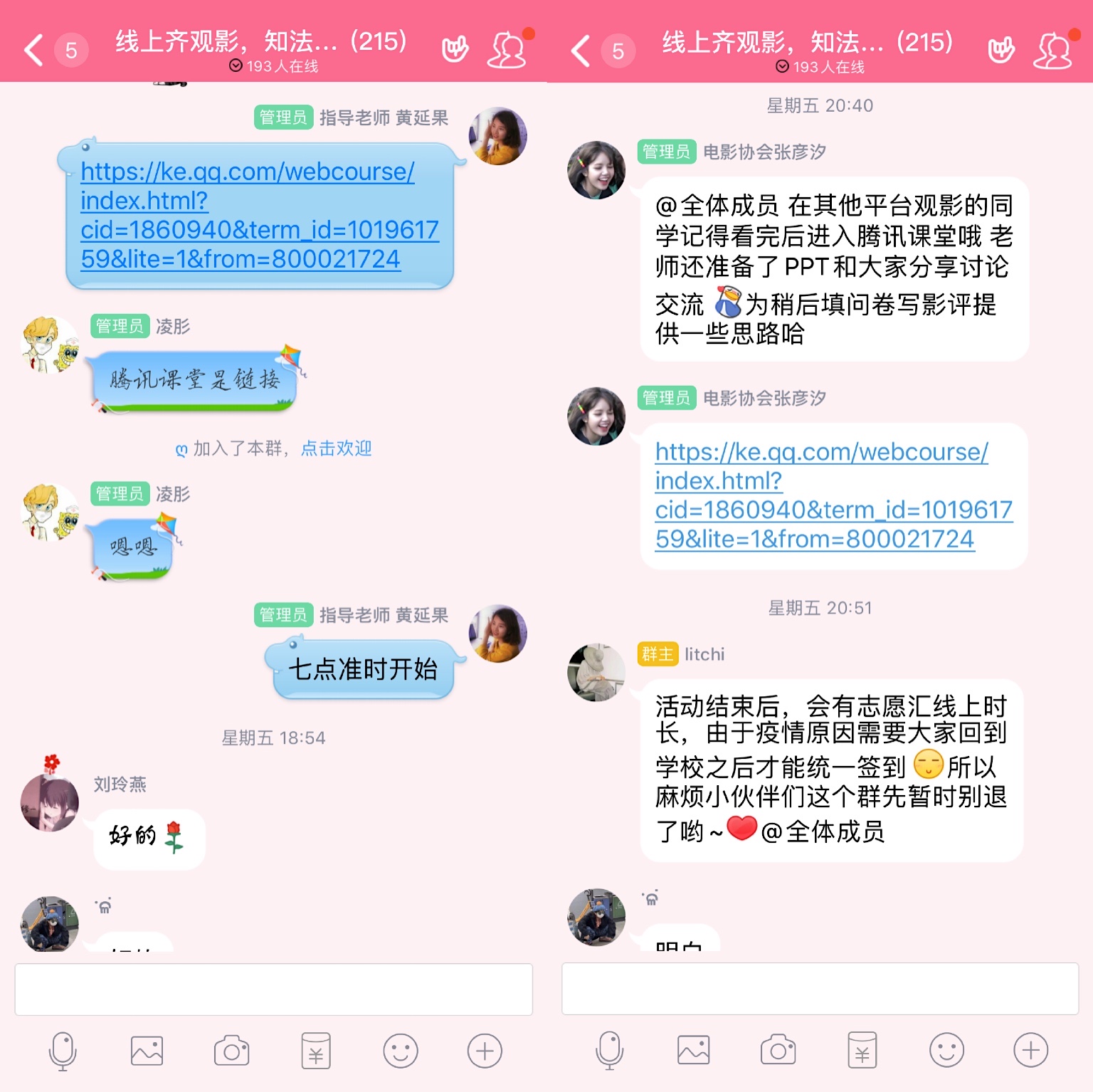Focus the message input below litchi's message
The height and width of the screenshot is (1092, 1093).
click(x=820, y=989)
